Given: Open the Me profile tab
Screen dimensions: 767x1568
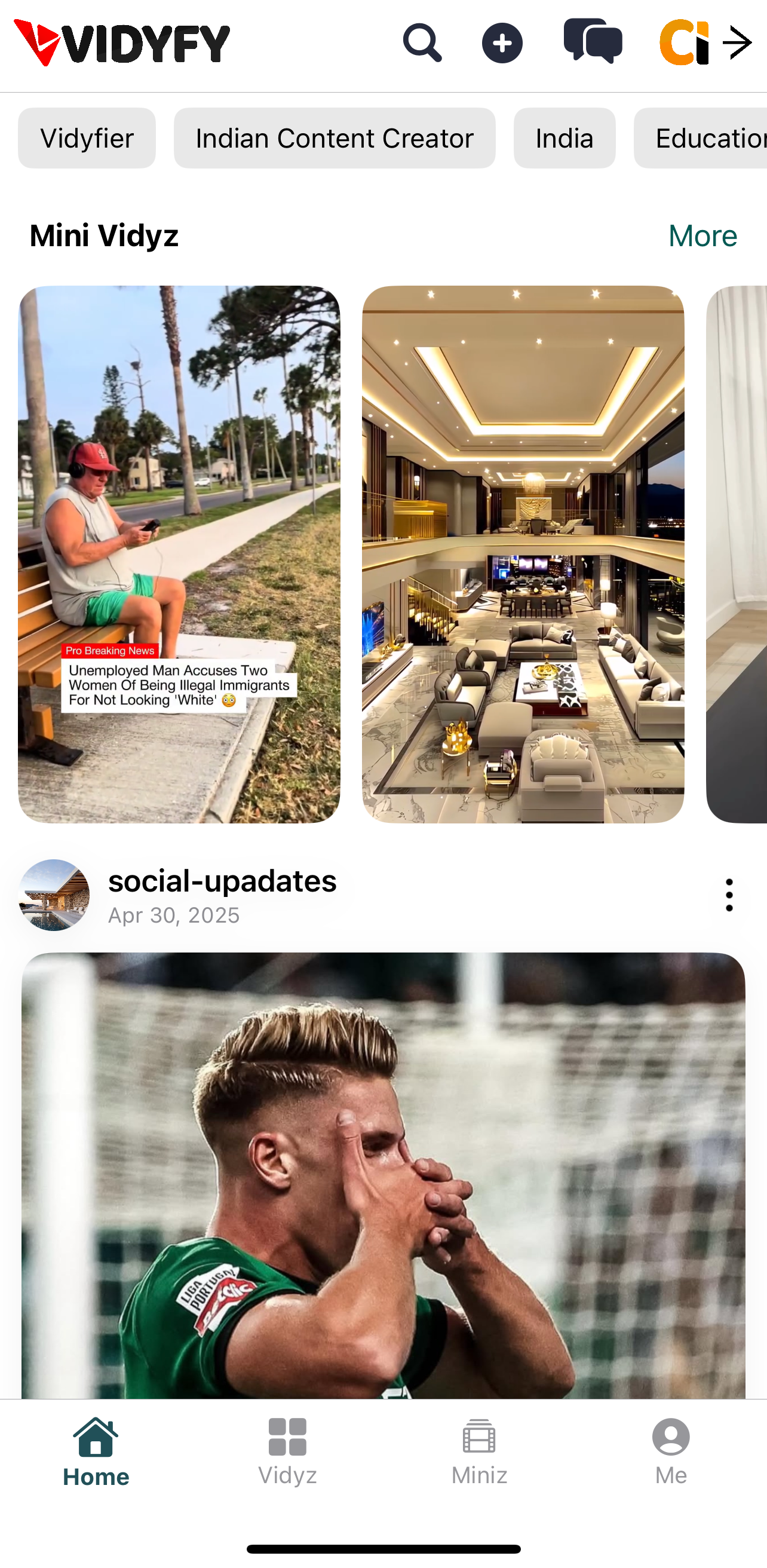Looking at the screenshot, I should click(670, 1451).
